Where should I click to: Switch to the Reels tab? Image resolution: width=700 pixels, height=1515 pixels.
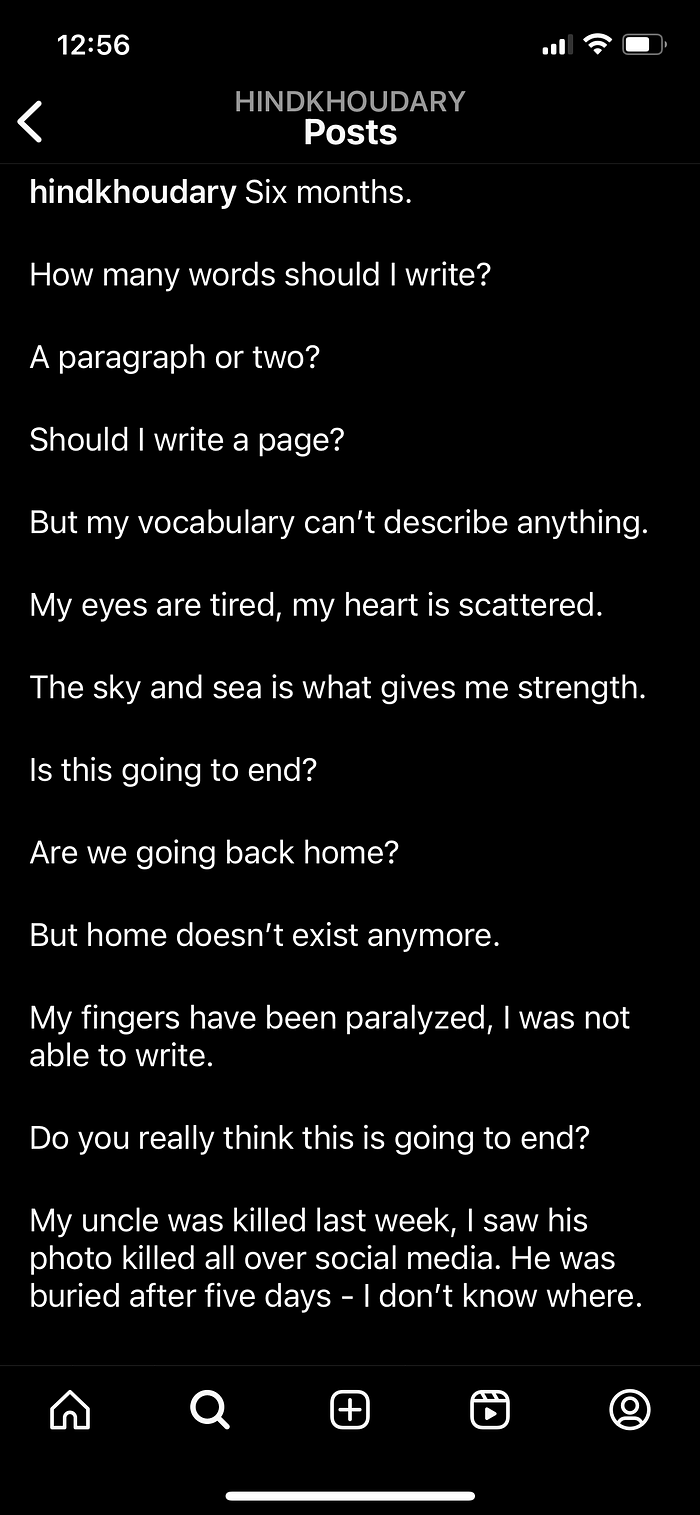(490, 1410)
